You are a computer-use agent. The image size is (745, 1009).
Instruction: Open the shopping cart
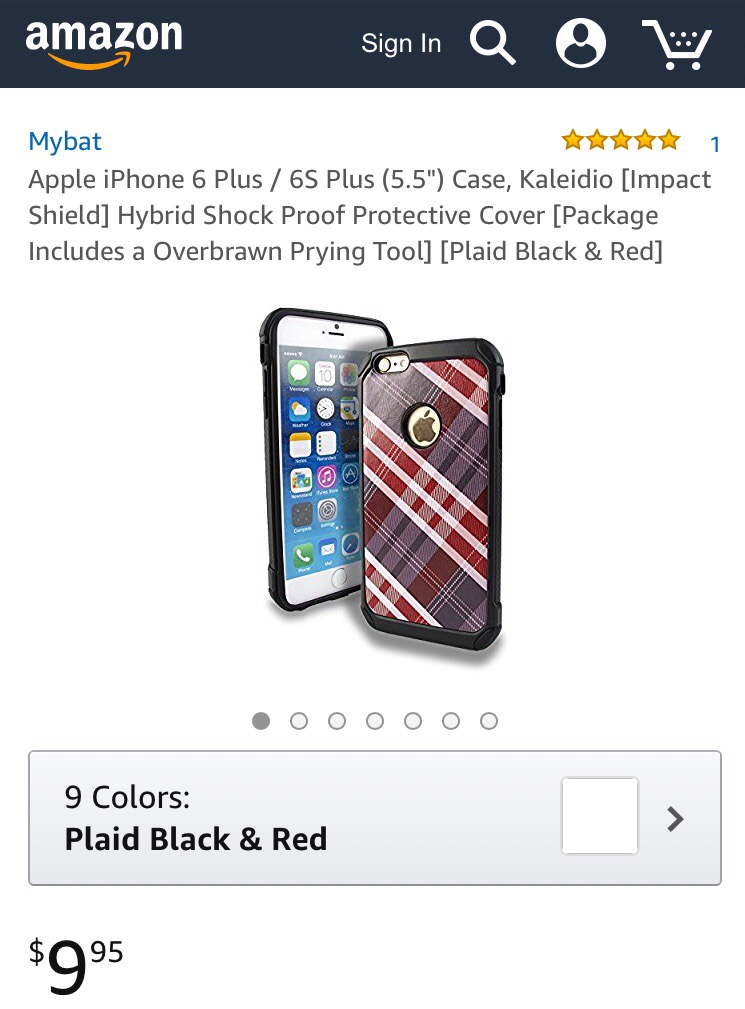(677, 44)
